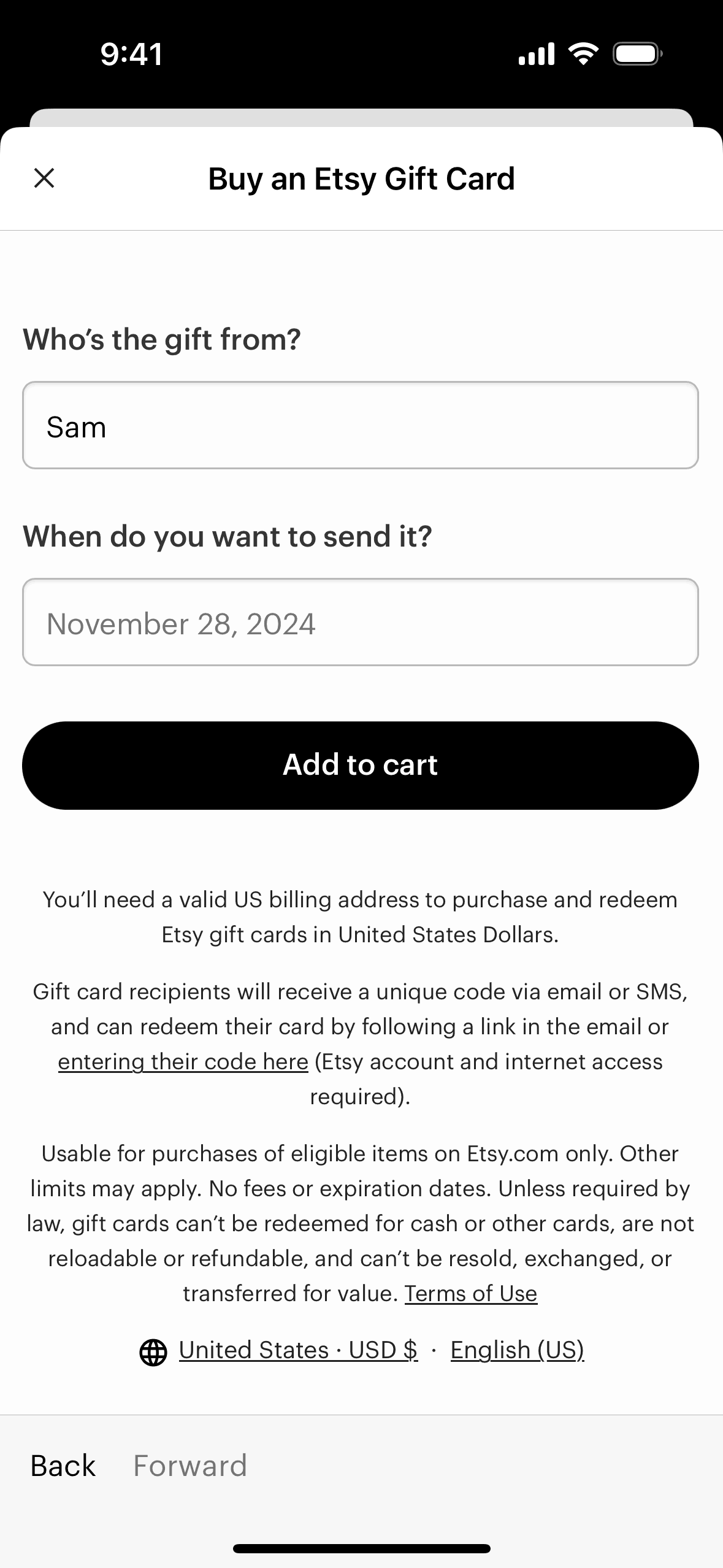Select the Add to cart button
Screen dimensions: 723x1568
[x=361, y=764]
